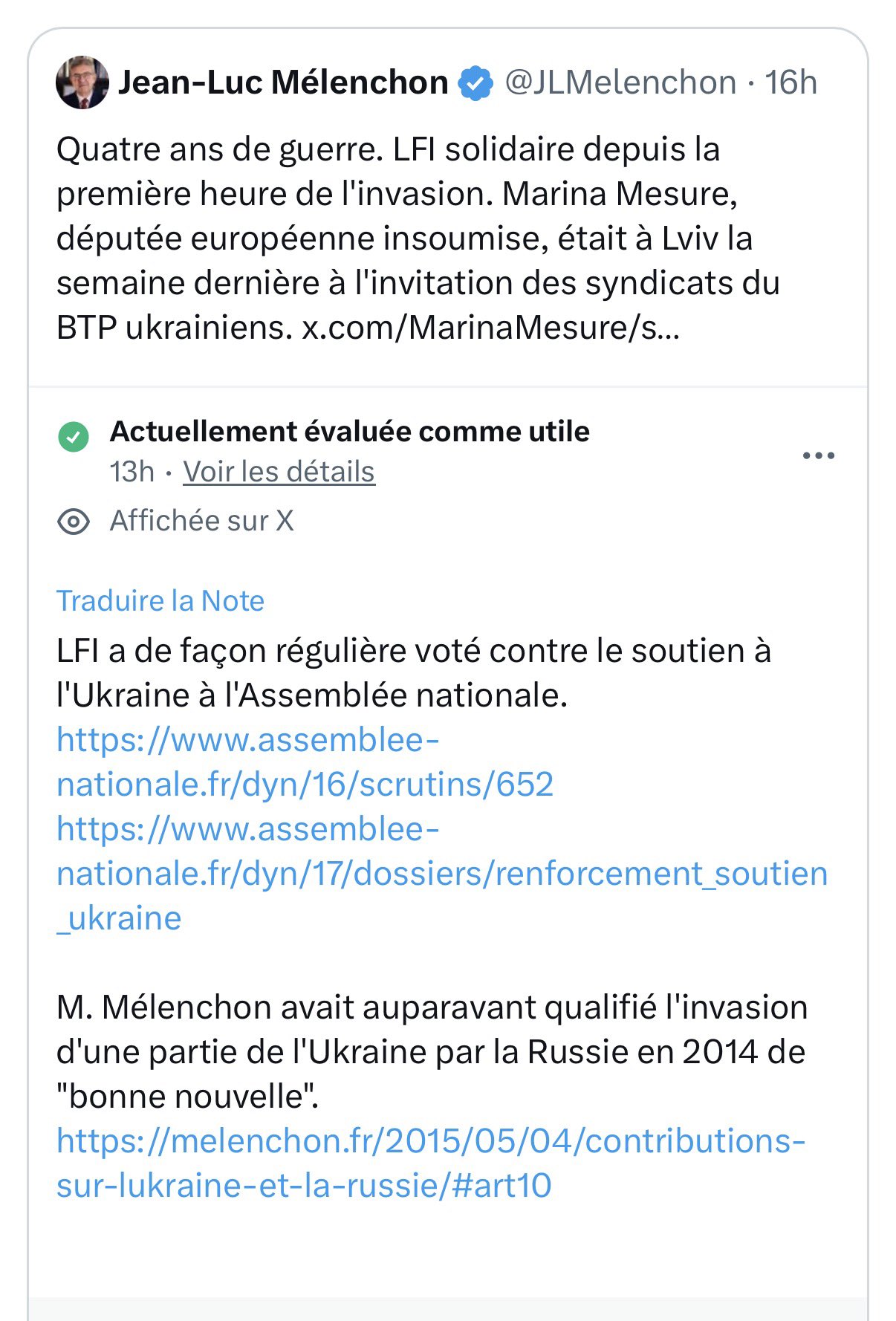896x1321 pixels.
Task: Click the Actuellement évaluée comme utile heading
Action: coord(349,430)
